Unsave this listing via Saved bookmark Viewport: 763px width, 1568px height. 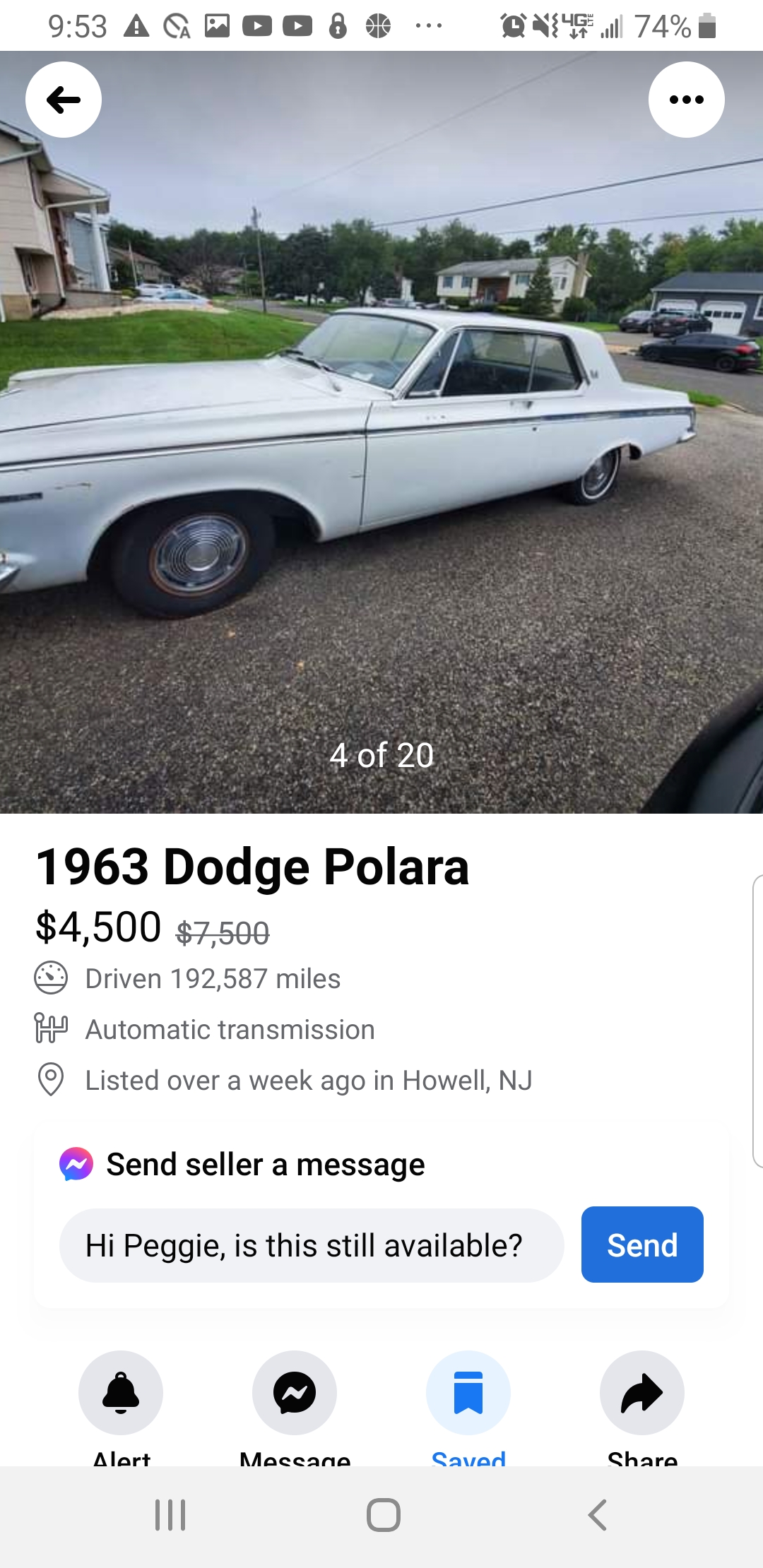coord(468,1393)
